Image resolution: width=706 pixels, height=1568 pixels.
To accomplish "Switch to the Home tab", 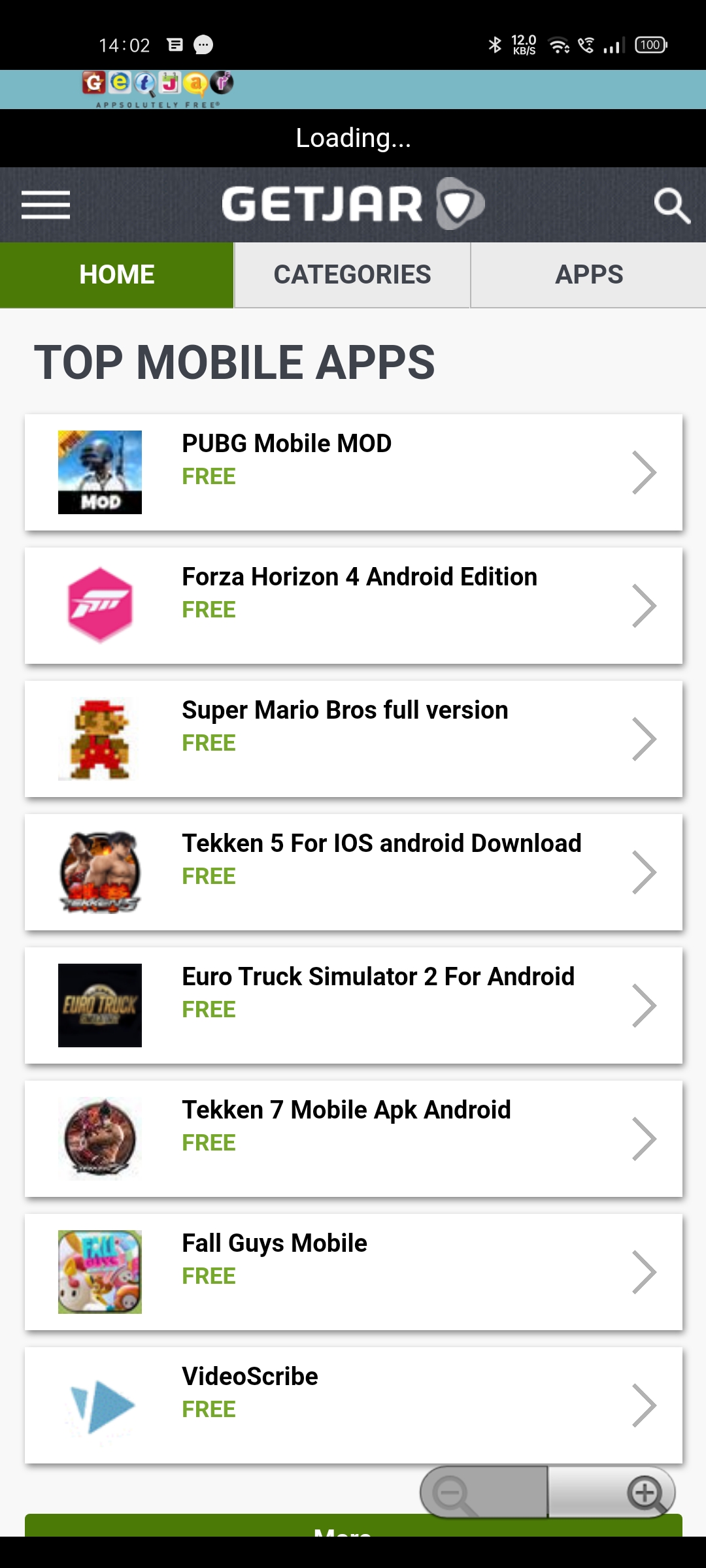I will pos(117,275).
